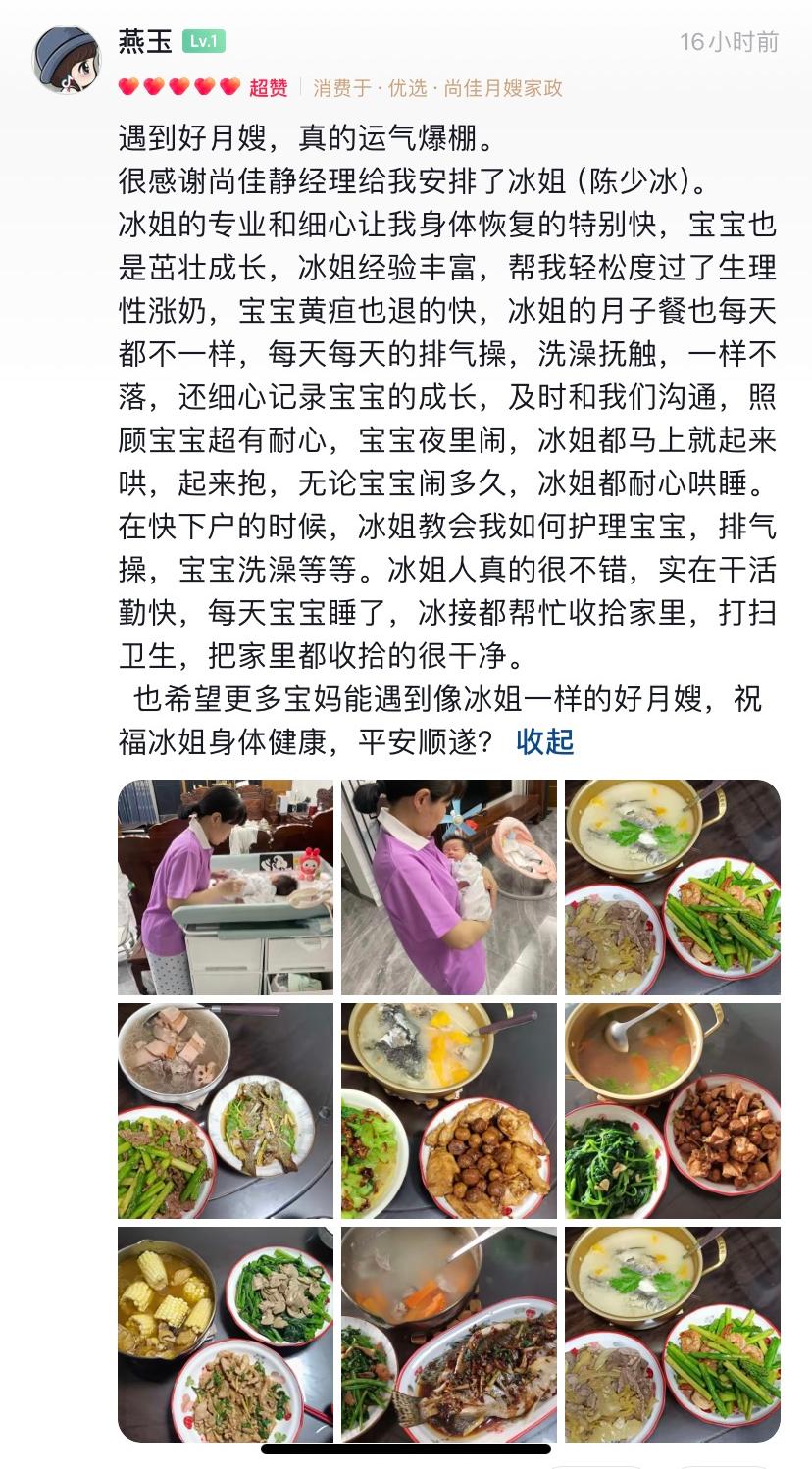Open the braised whole fish photo
Viewport: 812px width, 1469px height.
(449, 1334)
